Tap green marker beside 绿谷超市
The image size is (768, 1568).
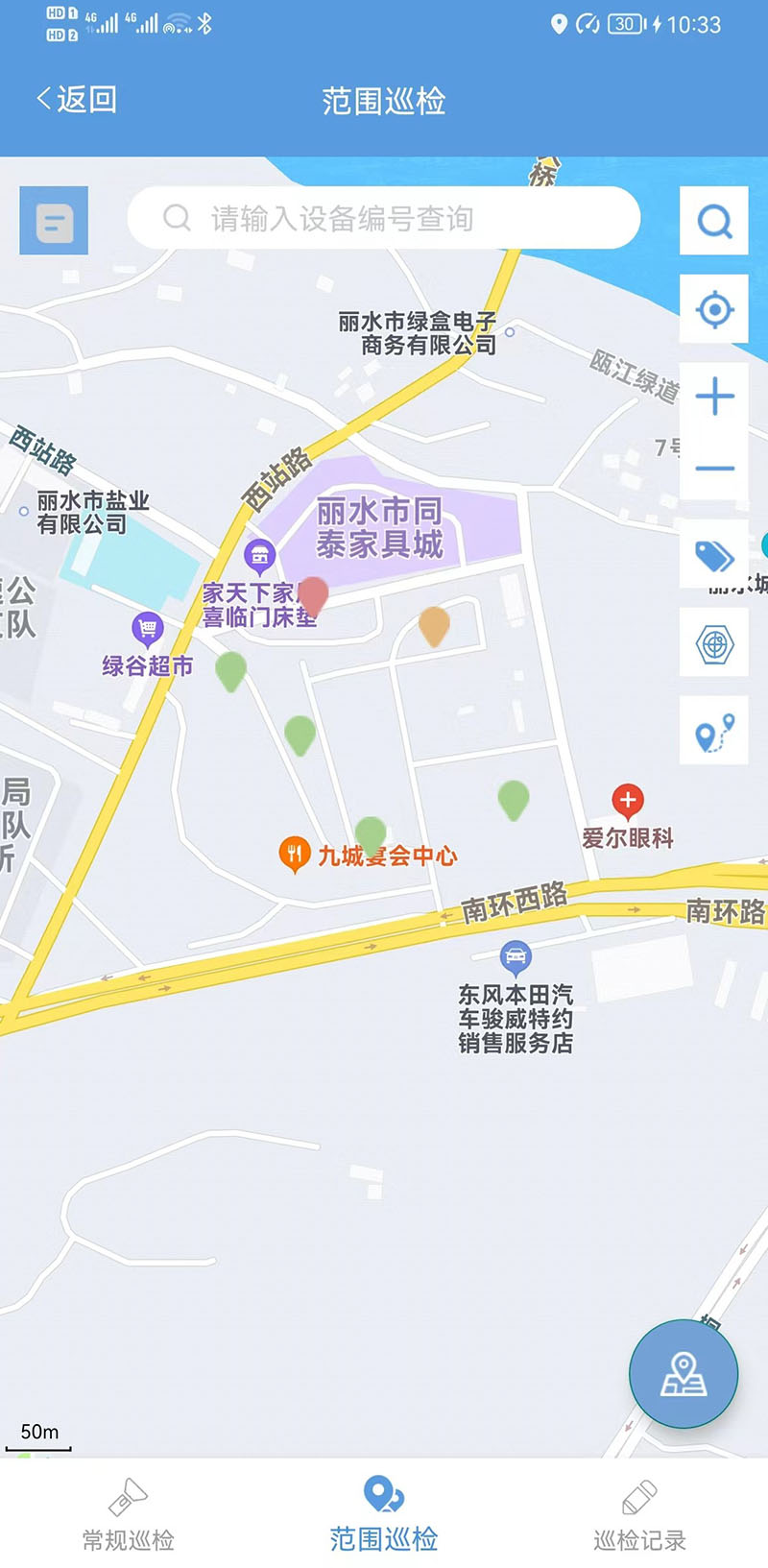[x=230, y=670]
